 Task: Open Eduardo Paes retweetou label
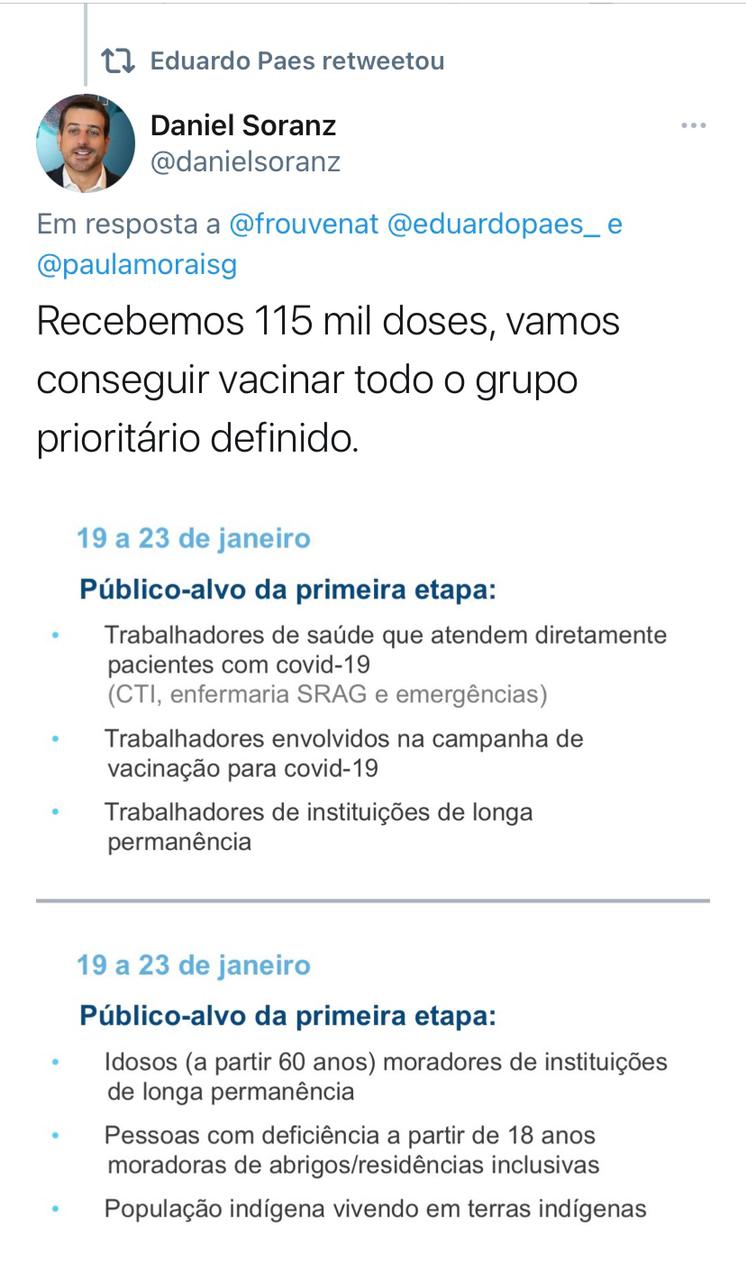point(296,61)
